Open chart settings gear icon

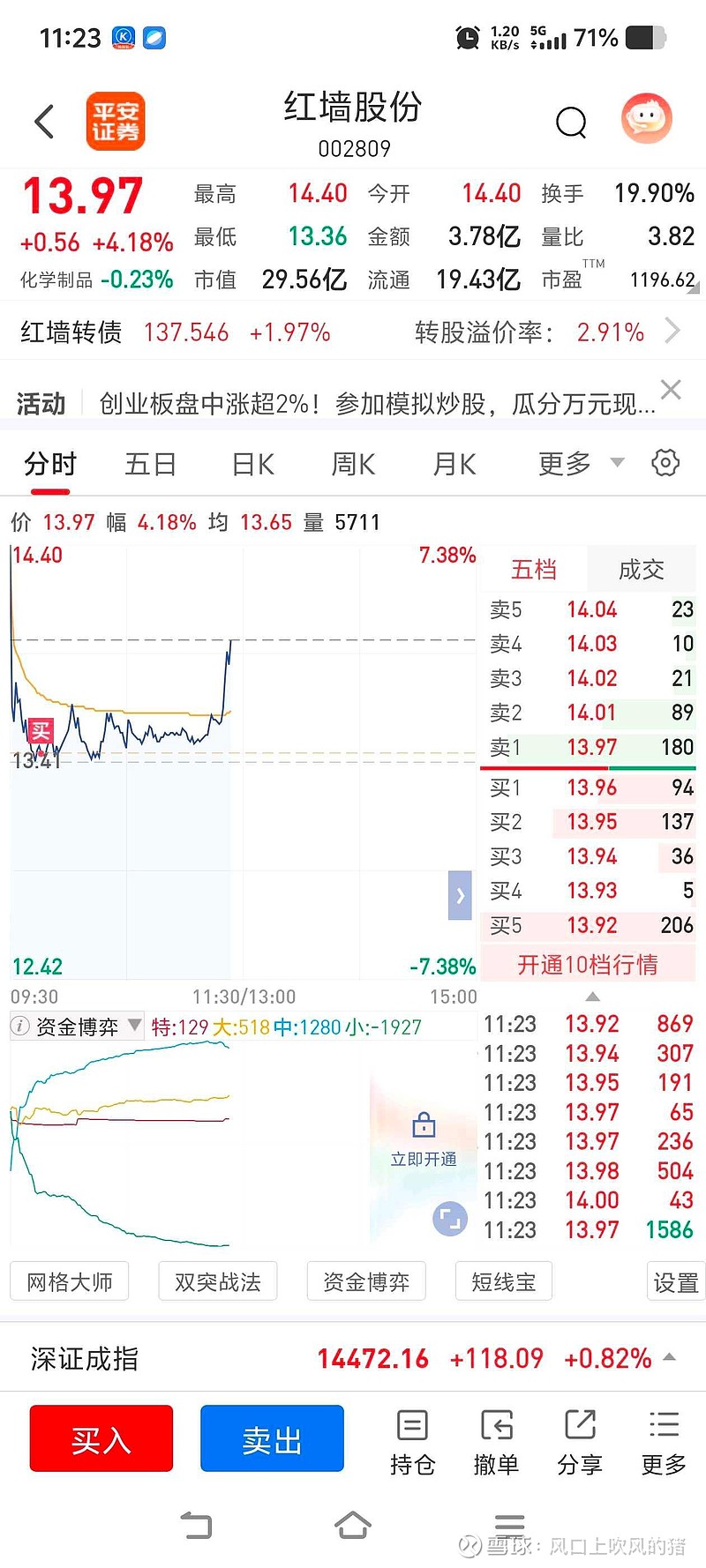pyautogui.click(x=665, y=463)
